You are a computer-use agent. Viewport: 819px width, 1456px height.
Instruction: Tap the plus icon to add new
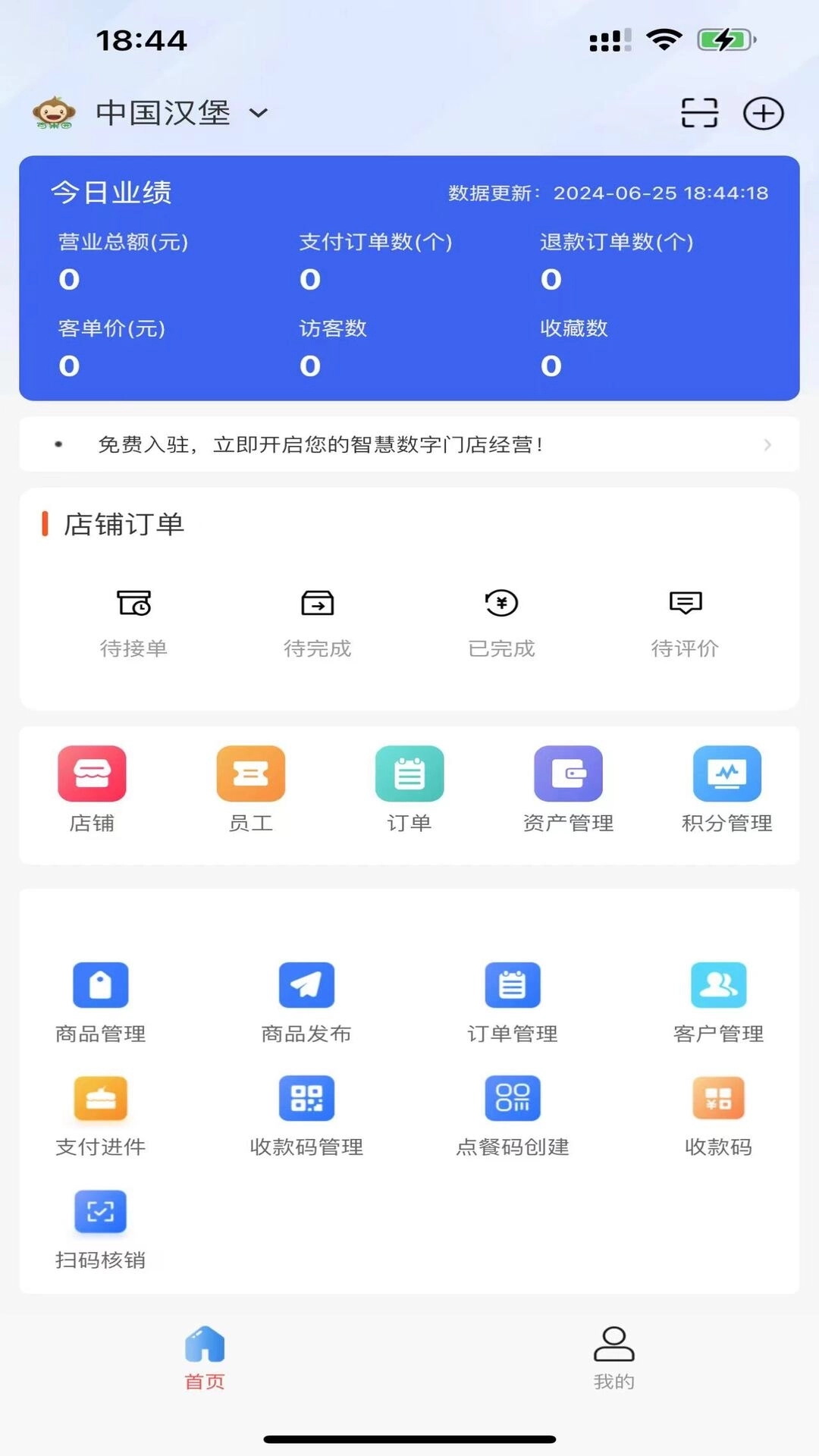(x=763, y=112)
